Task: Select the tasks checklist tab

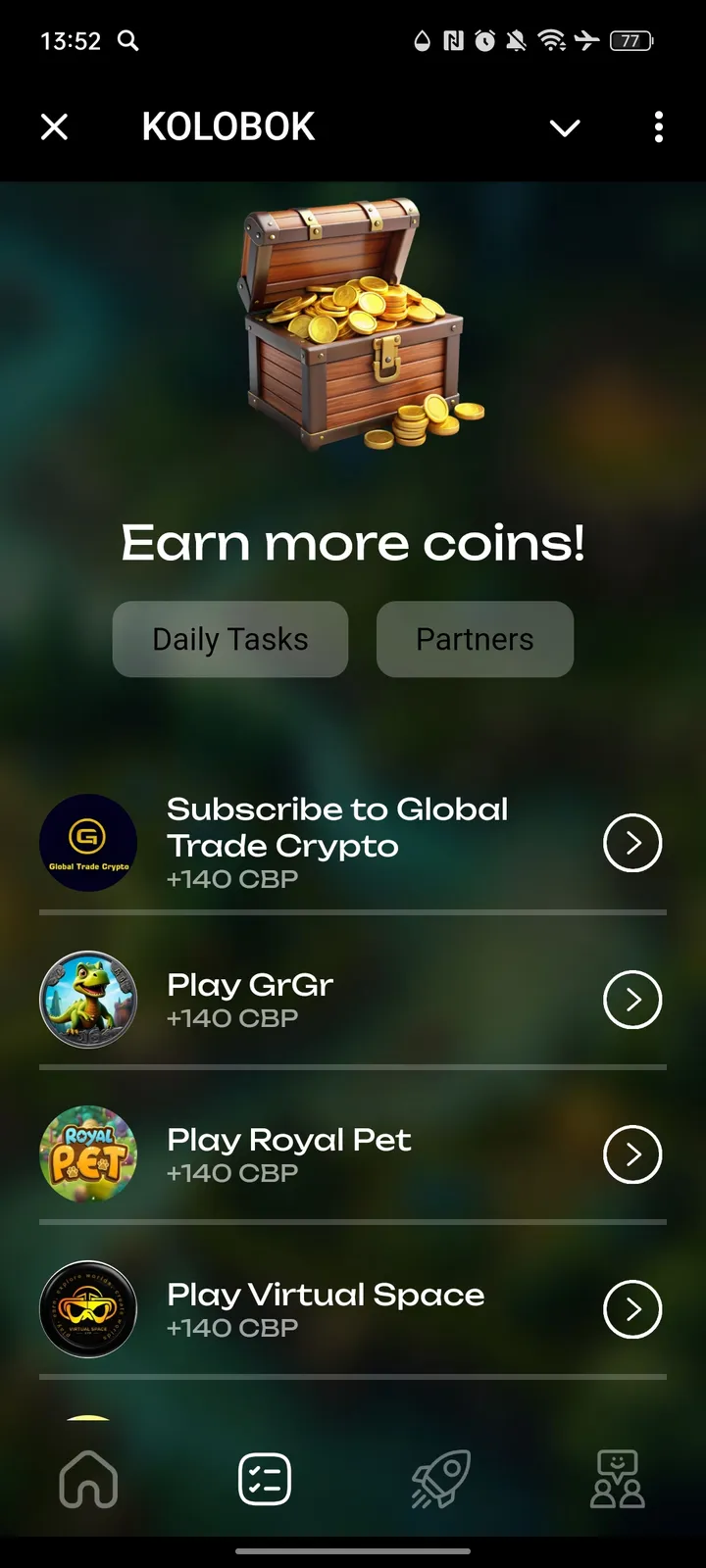Action: pos(265,1479)
